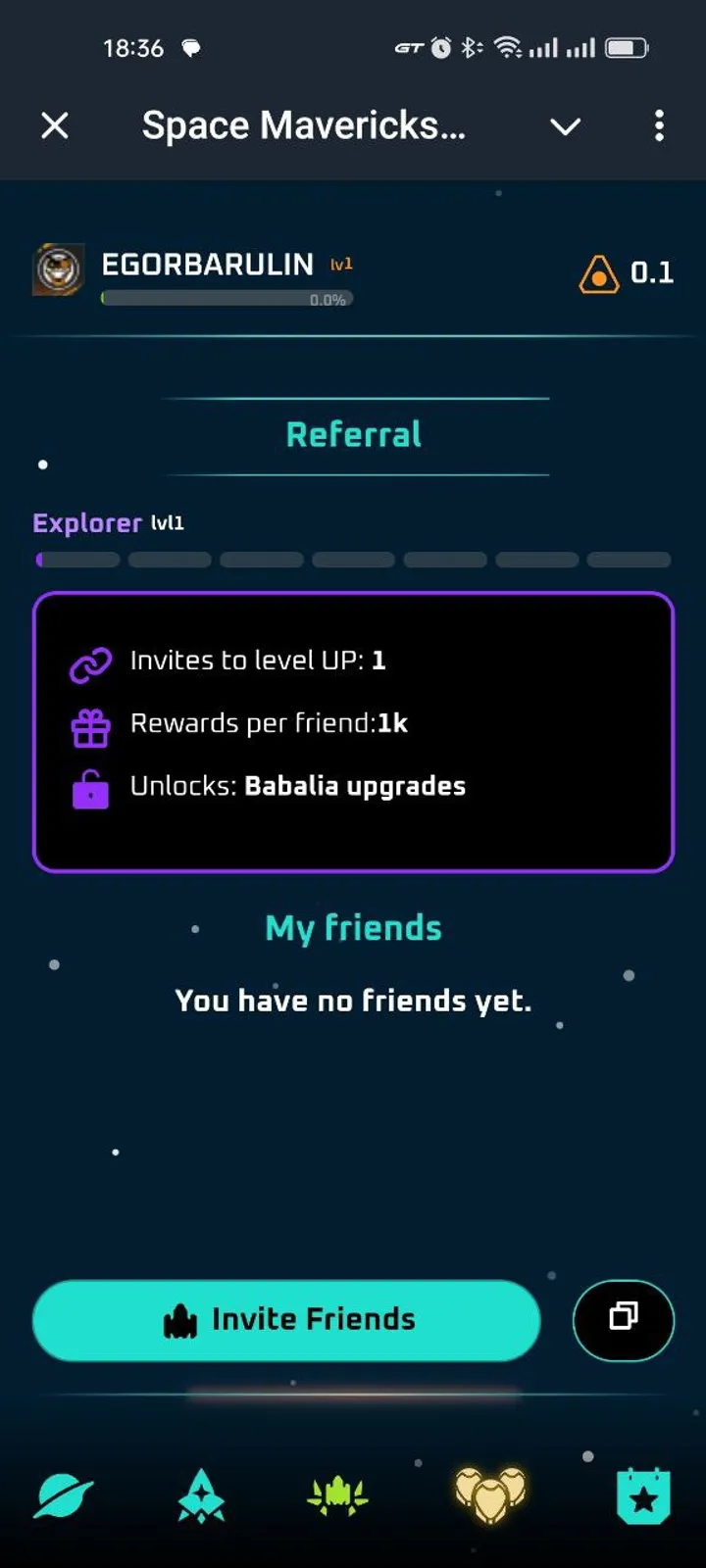
Task: Copy the referral link
Action: tap(623, 1319)
